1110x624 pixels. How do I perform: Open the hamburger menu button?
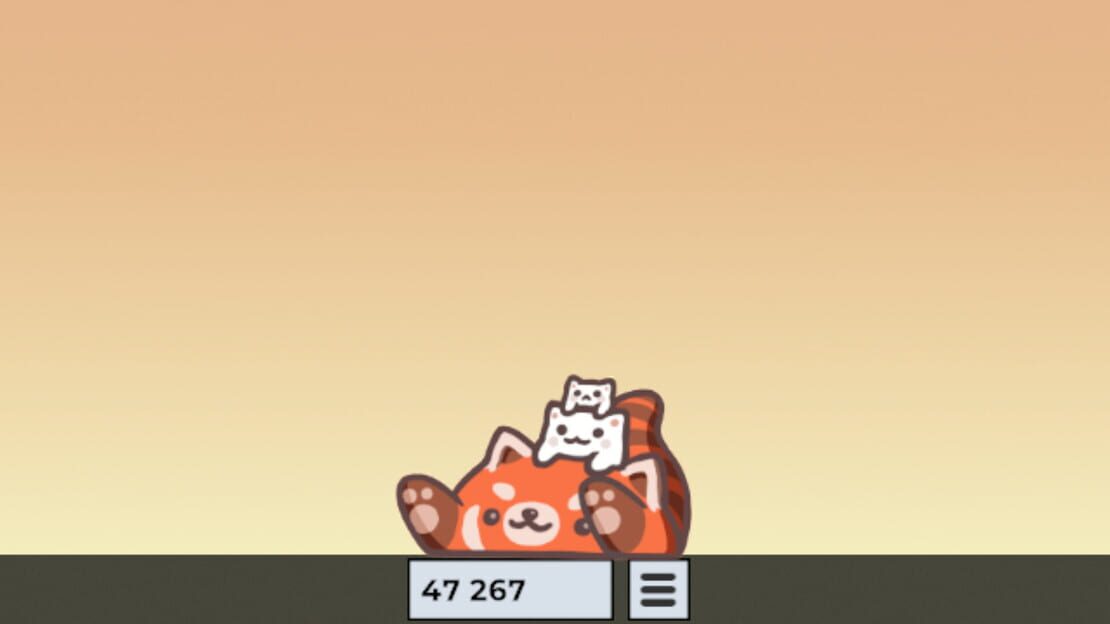(x=658, y=589)
